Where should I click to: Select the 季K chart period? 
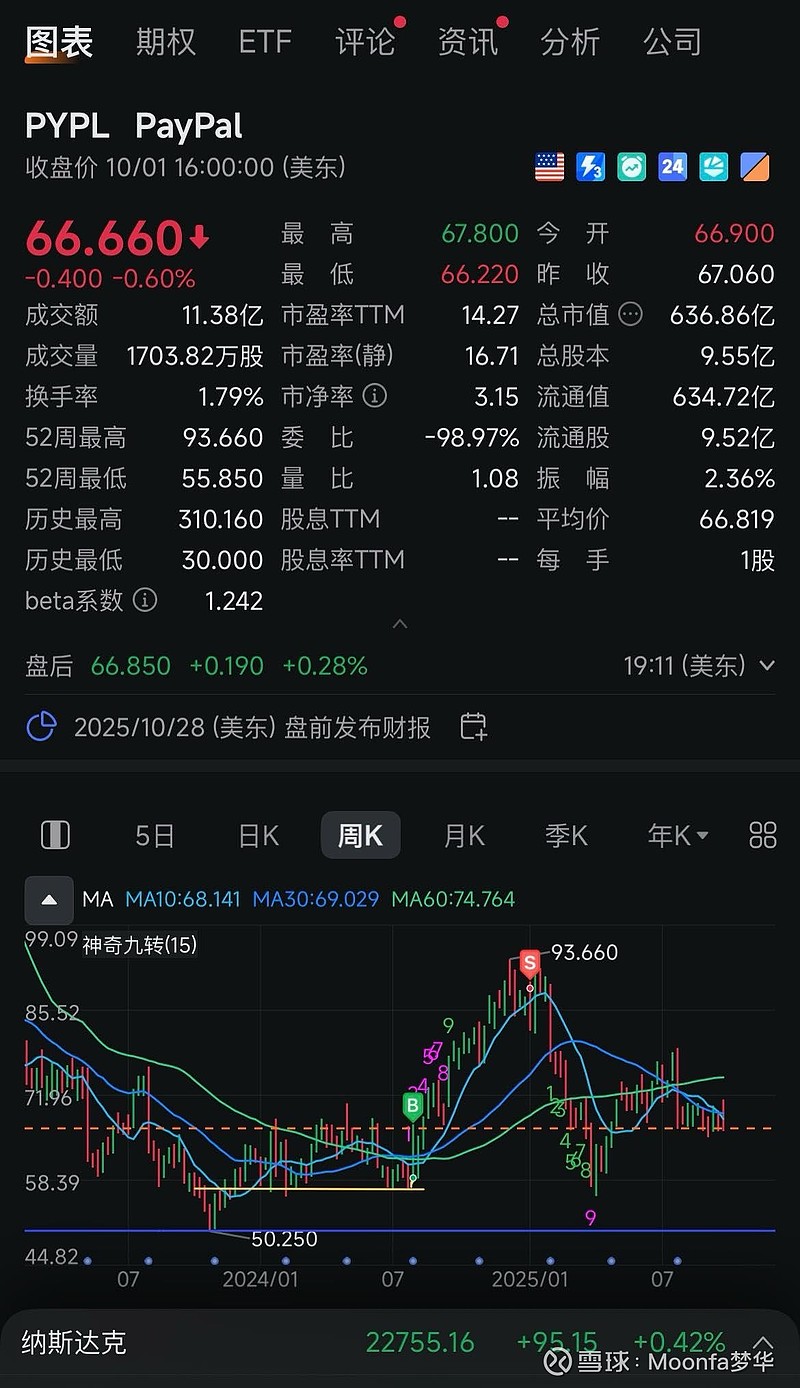[x=566, y=835]
